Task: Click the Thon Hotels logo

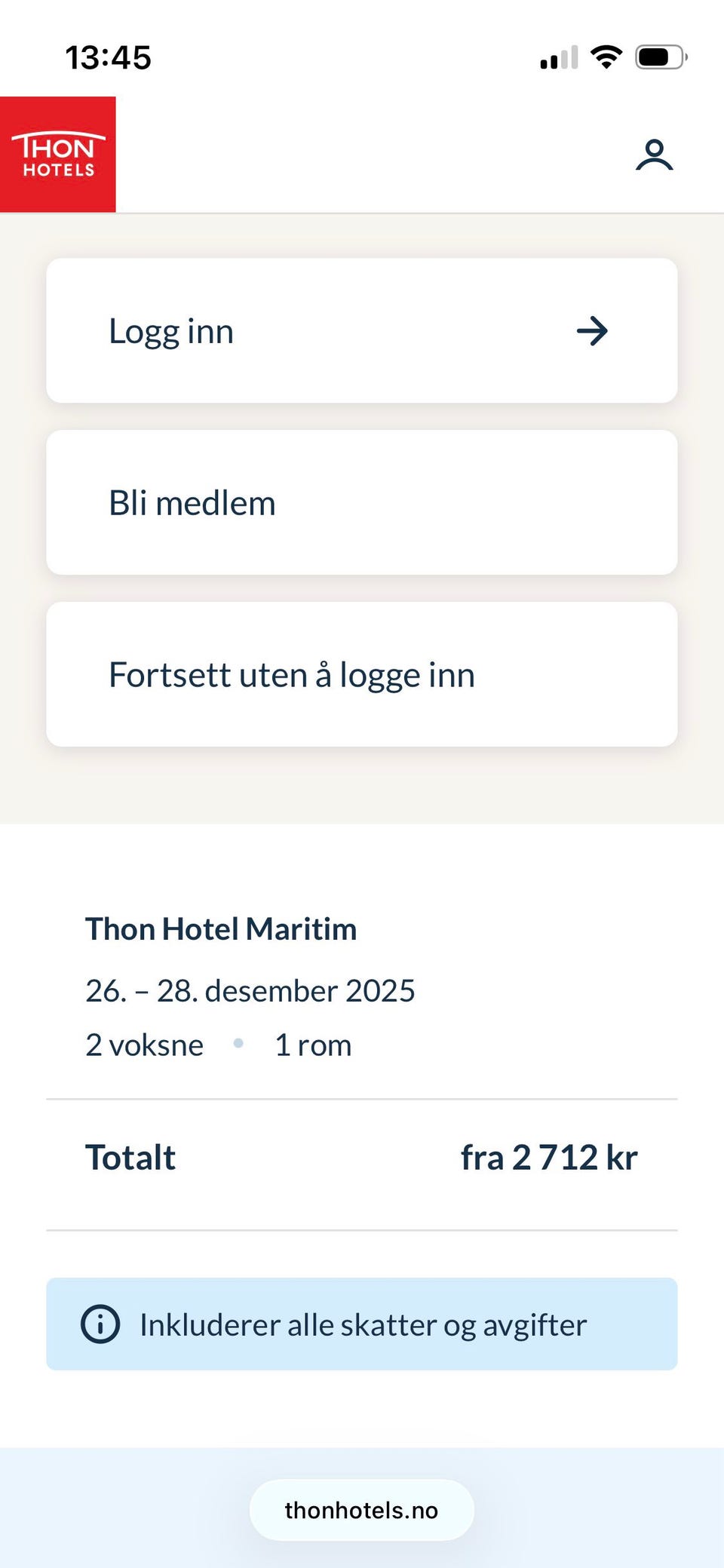Action: point(58,153)
